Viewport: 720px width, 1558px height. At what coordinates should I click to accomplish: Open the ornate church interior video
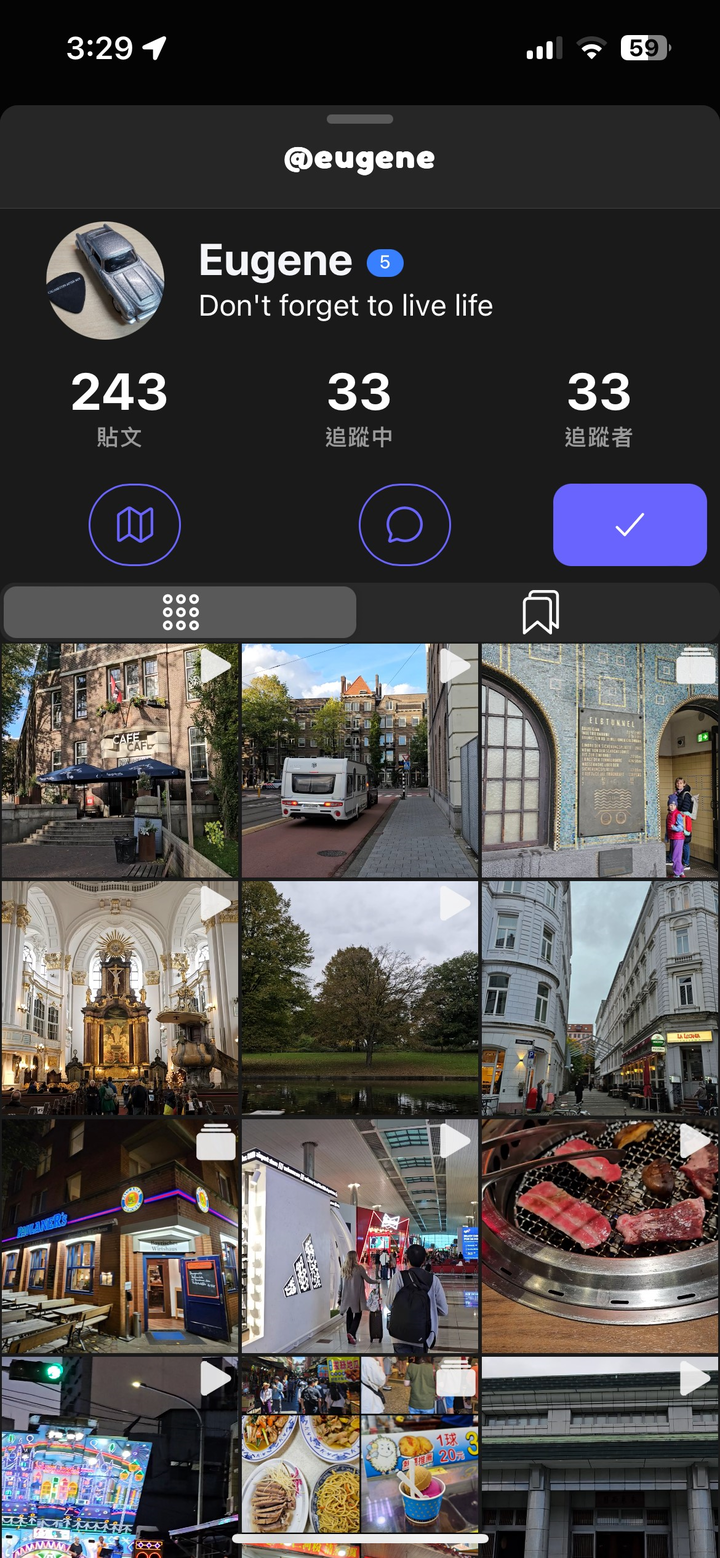(x=120, y=998)
